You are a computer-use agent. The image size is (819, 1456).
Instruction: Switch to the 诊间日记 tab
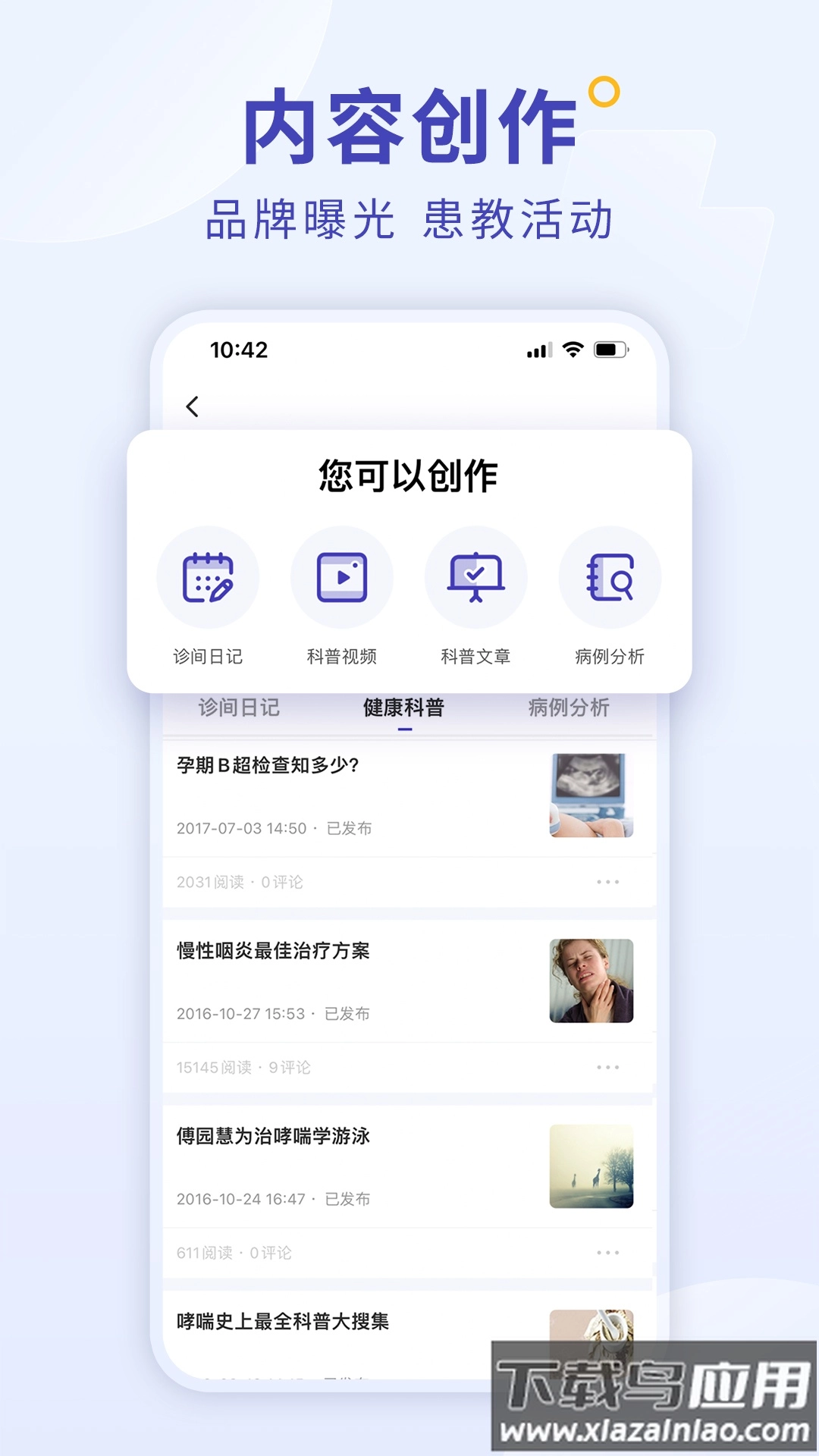pos(240,707)
